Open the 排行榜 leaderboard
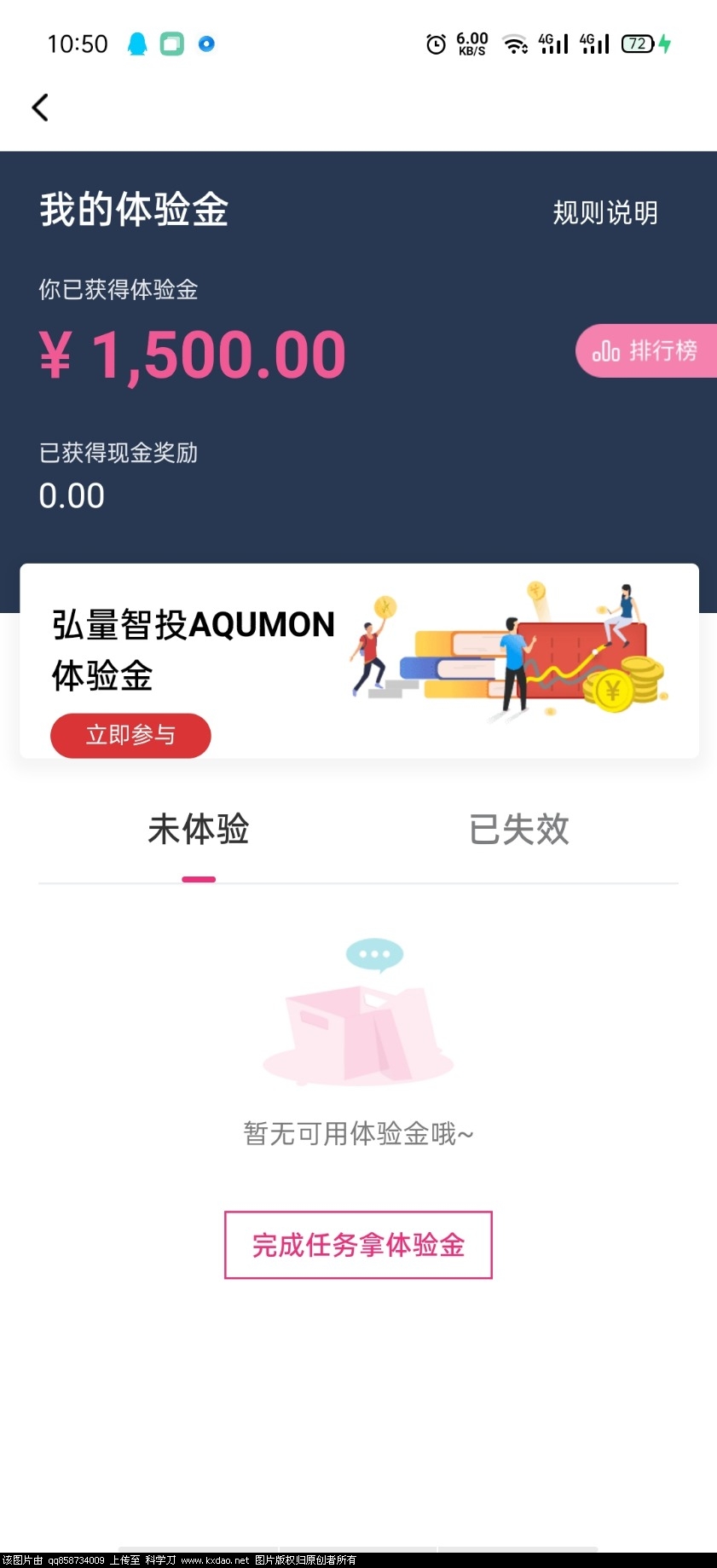Image resolution: width=717 pixels, height=1568 pixels. [645, 350]
